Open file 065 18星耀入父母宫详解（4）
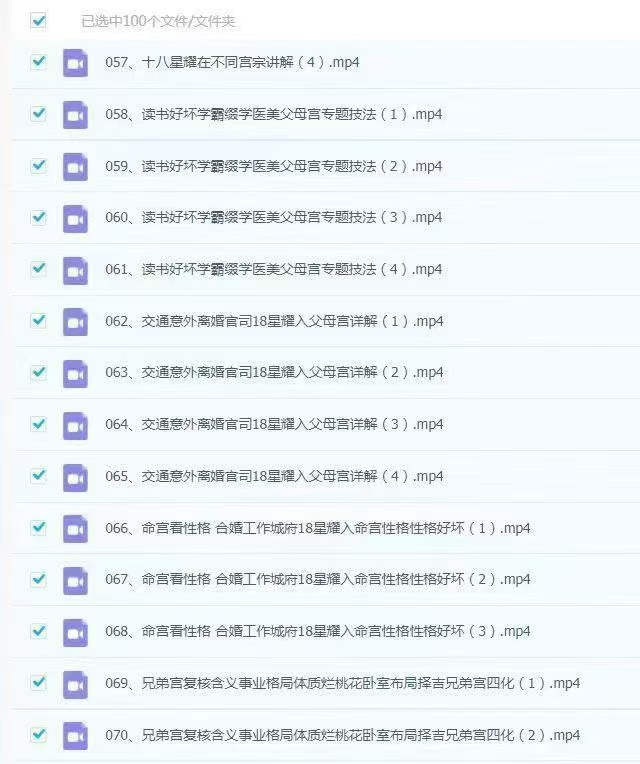640x764 pixels. (x=273, y=476)
